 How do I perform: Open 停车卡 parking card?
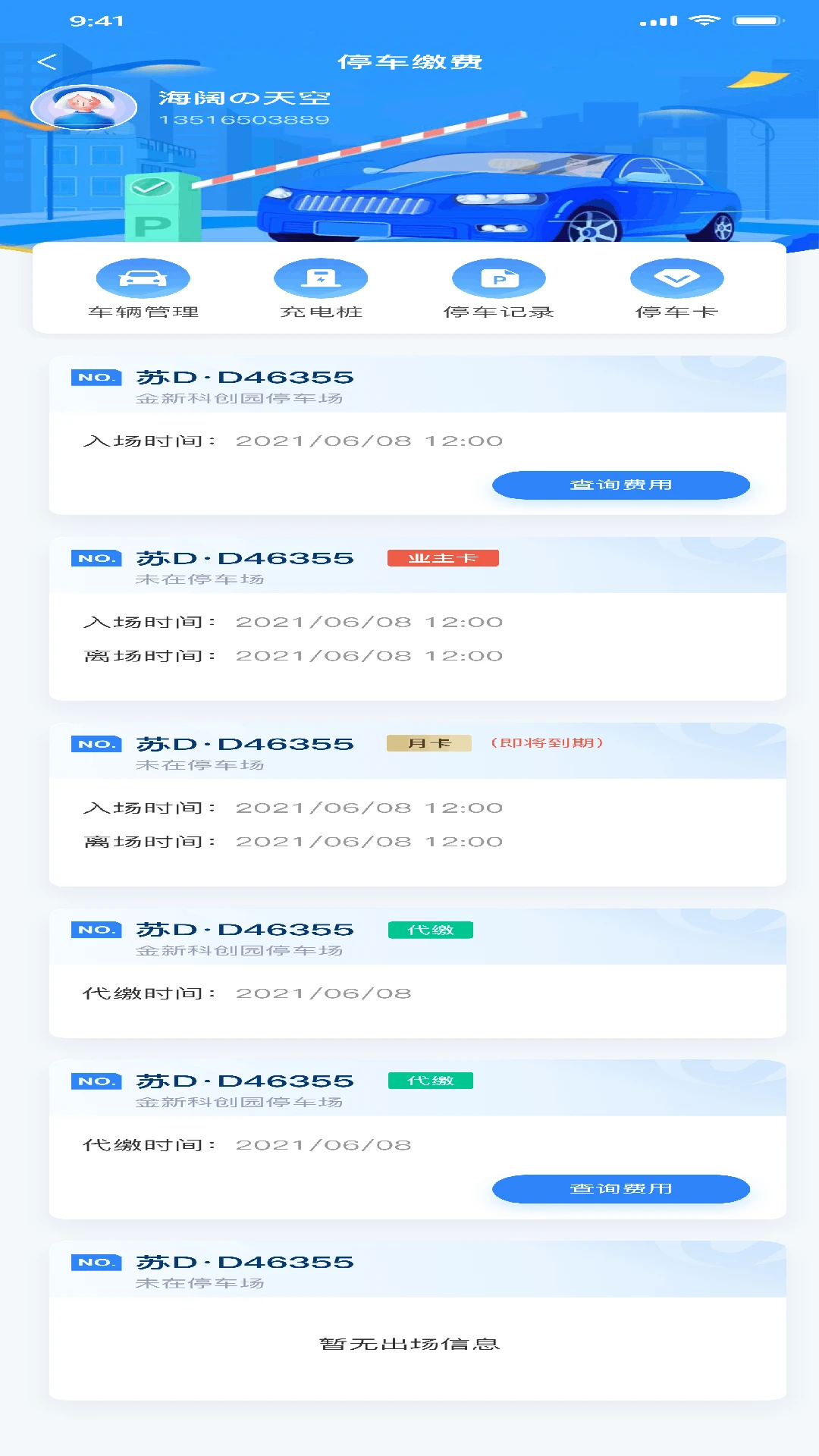(676, 290)
